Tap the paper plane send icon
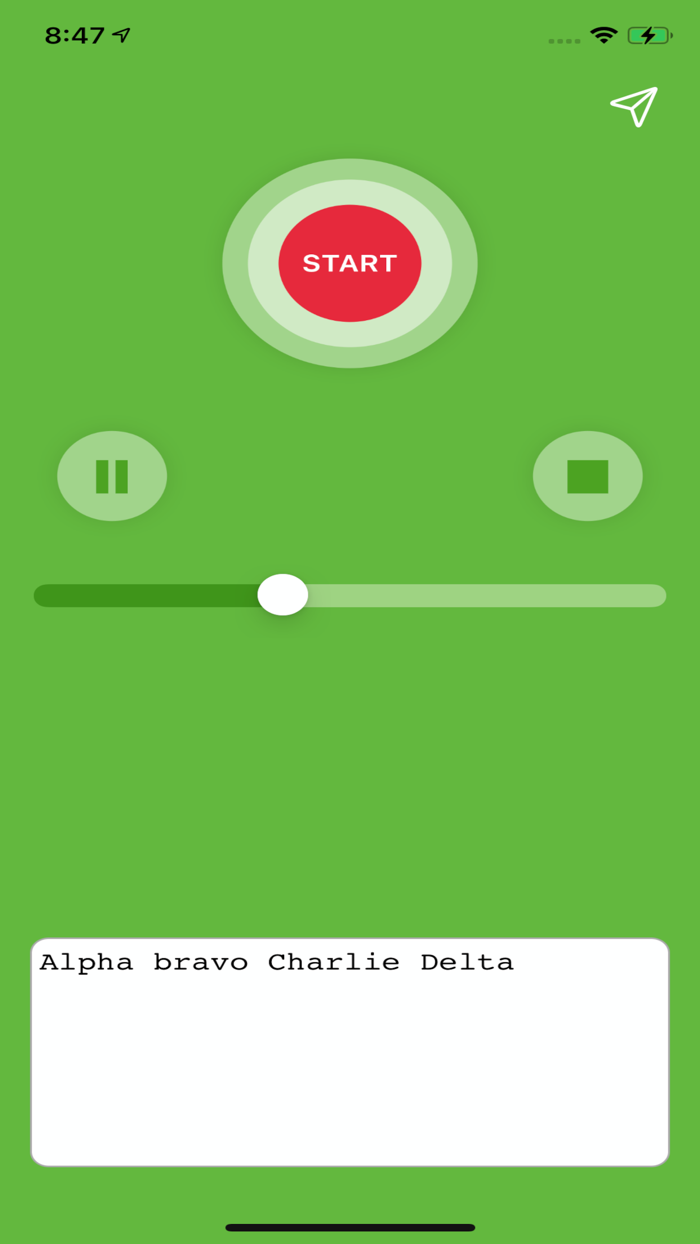Viewport: 700px width, 1244px height. 634,106
